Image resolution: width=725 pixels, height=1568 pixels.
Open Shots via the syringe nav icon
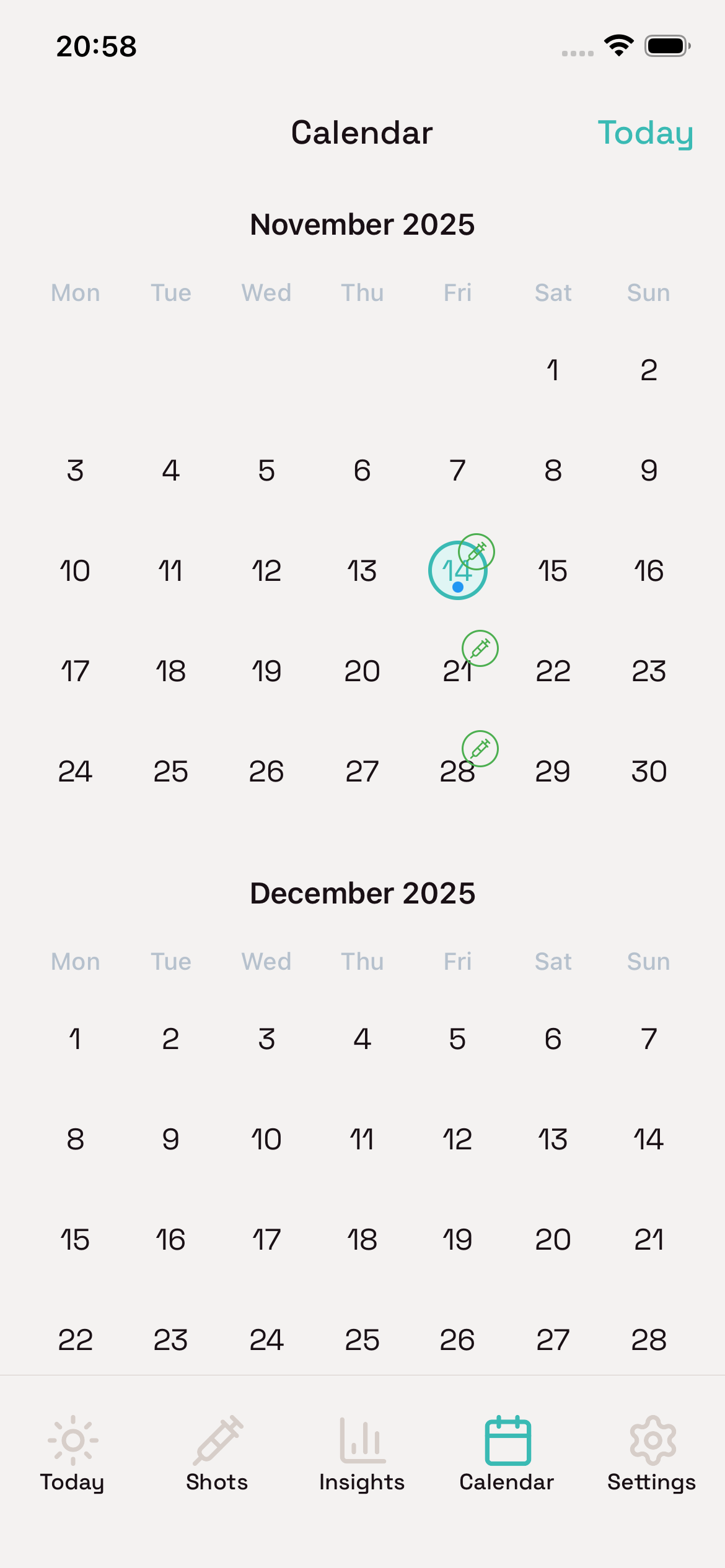pos(217,1441)
